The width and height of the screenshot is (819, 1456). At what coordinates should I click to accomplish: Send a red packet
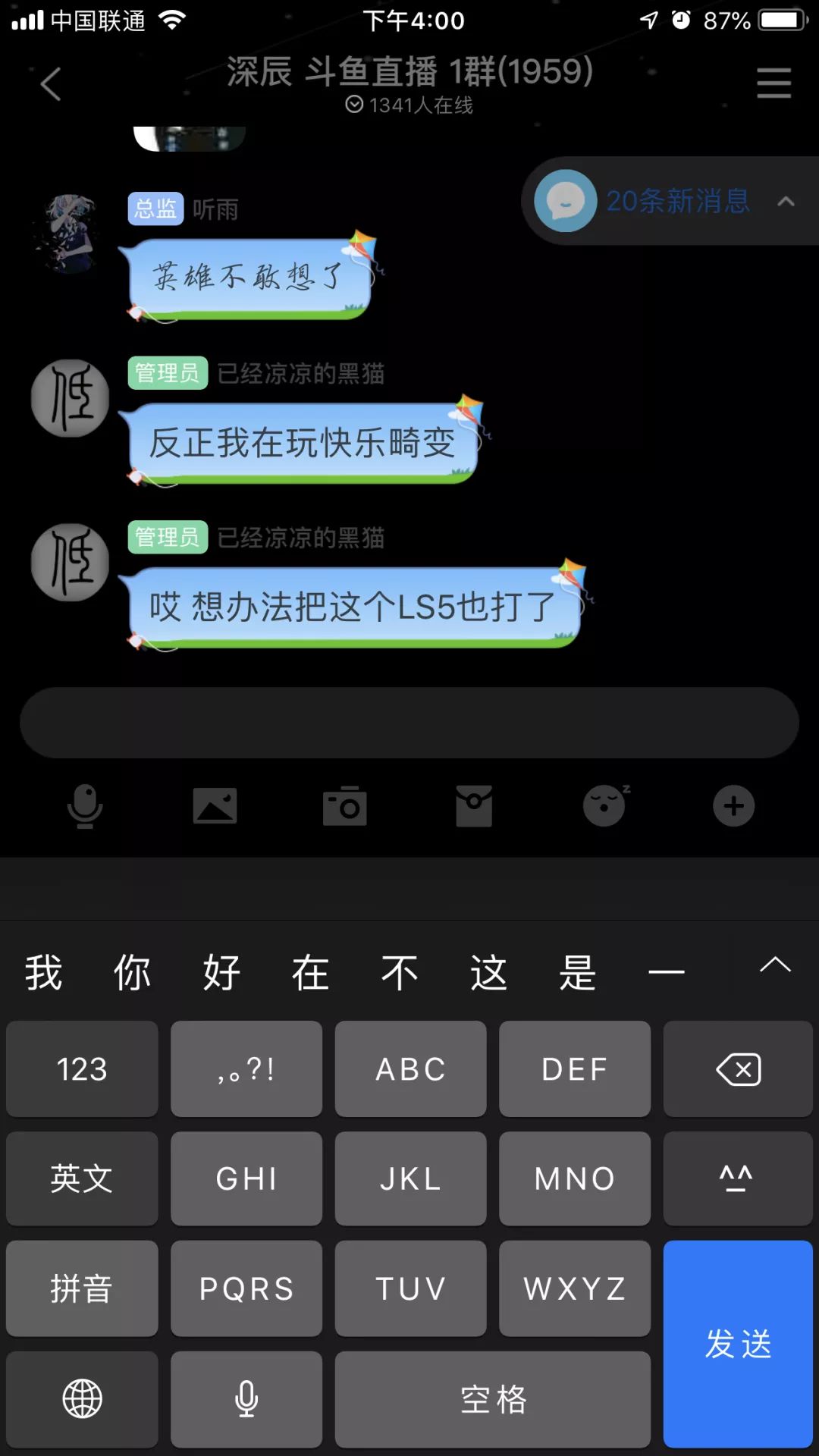pyautogui.click(x=474, y=806)
